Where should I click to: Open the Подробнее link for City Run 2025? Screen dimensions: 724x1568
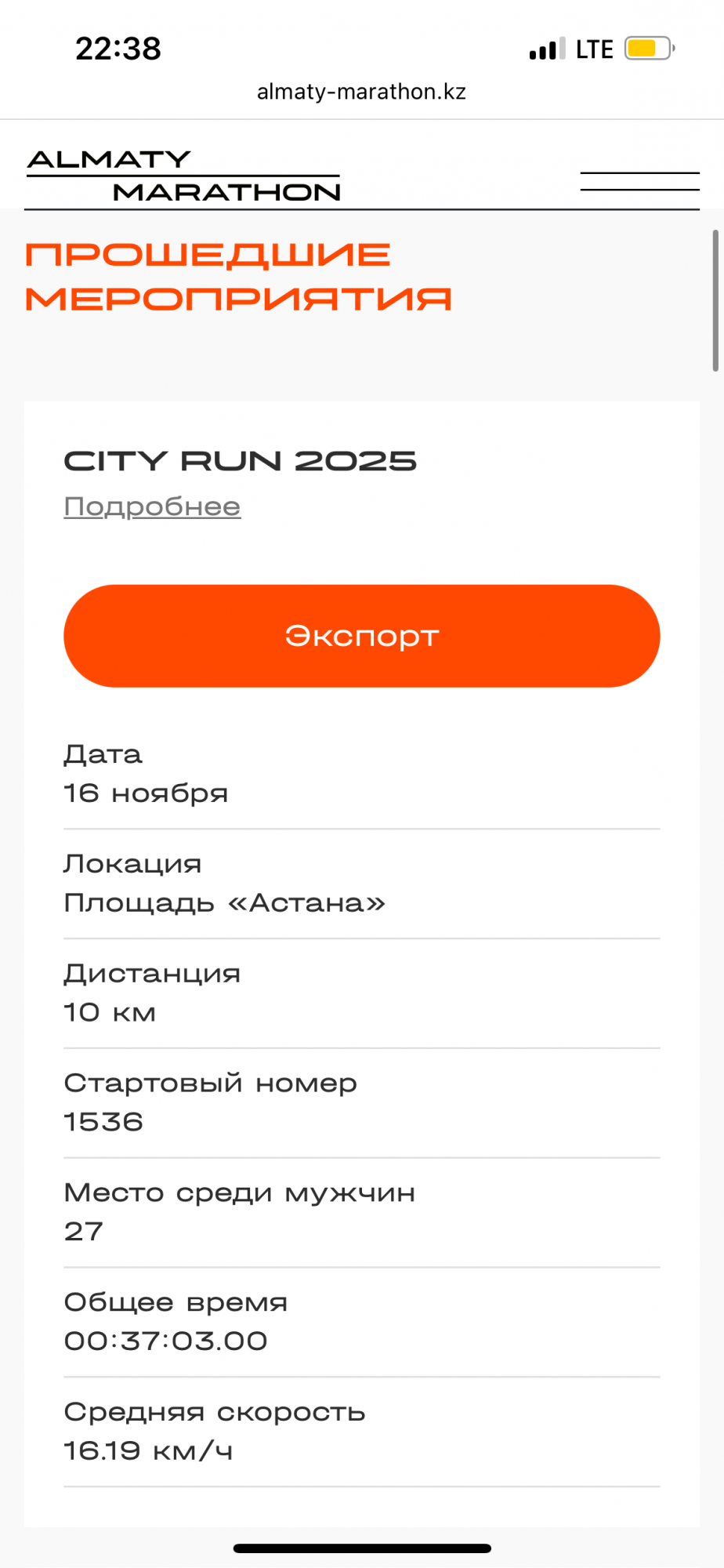click(152, 507)
